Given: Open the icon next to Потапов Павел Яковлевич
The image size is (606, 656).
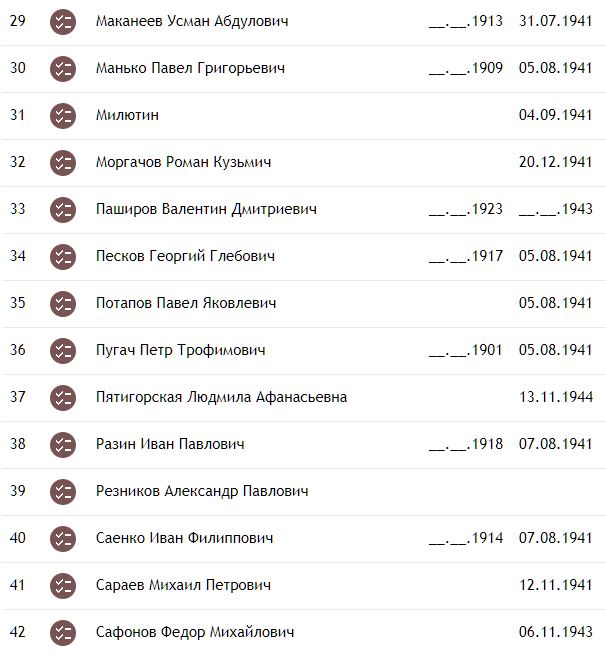Looking at the screenshot, I should click(63, 303).
